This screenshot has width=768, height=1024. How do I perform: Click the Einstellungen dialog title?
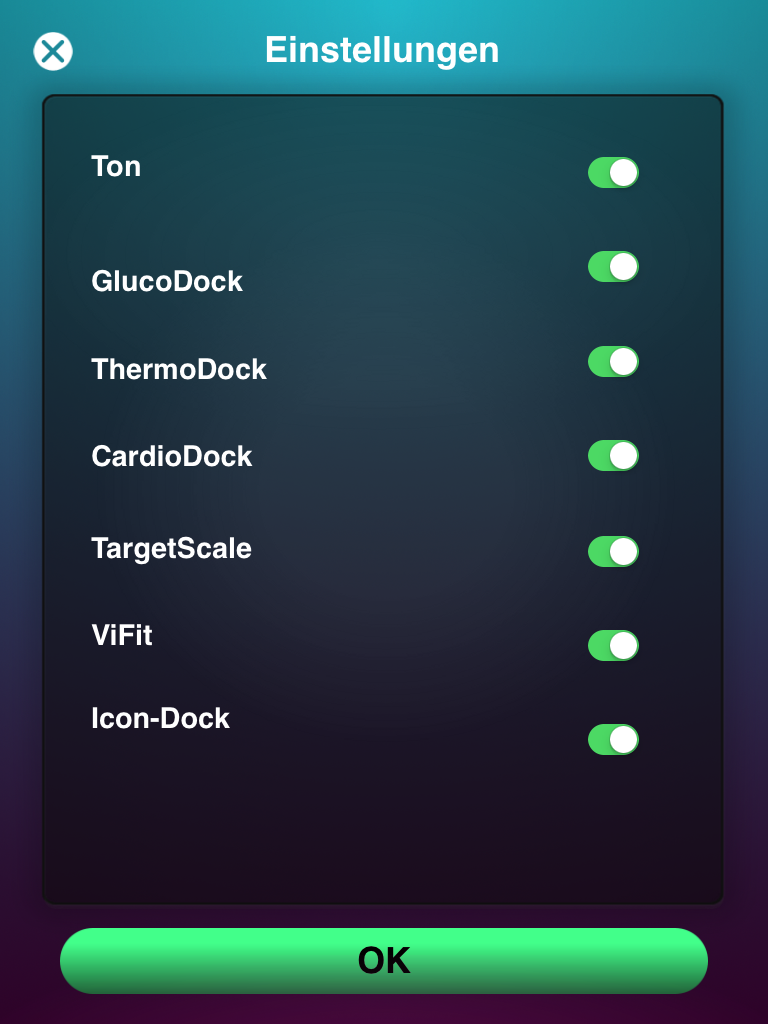382,50
